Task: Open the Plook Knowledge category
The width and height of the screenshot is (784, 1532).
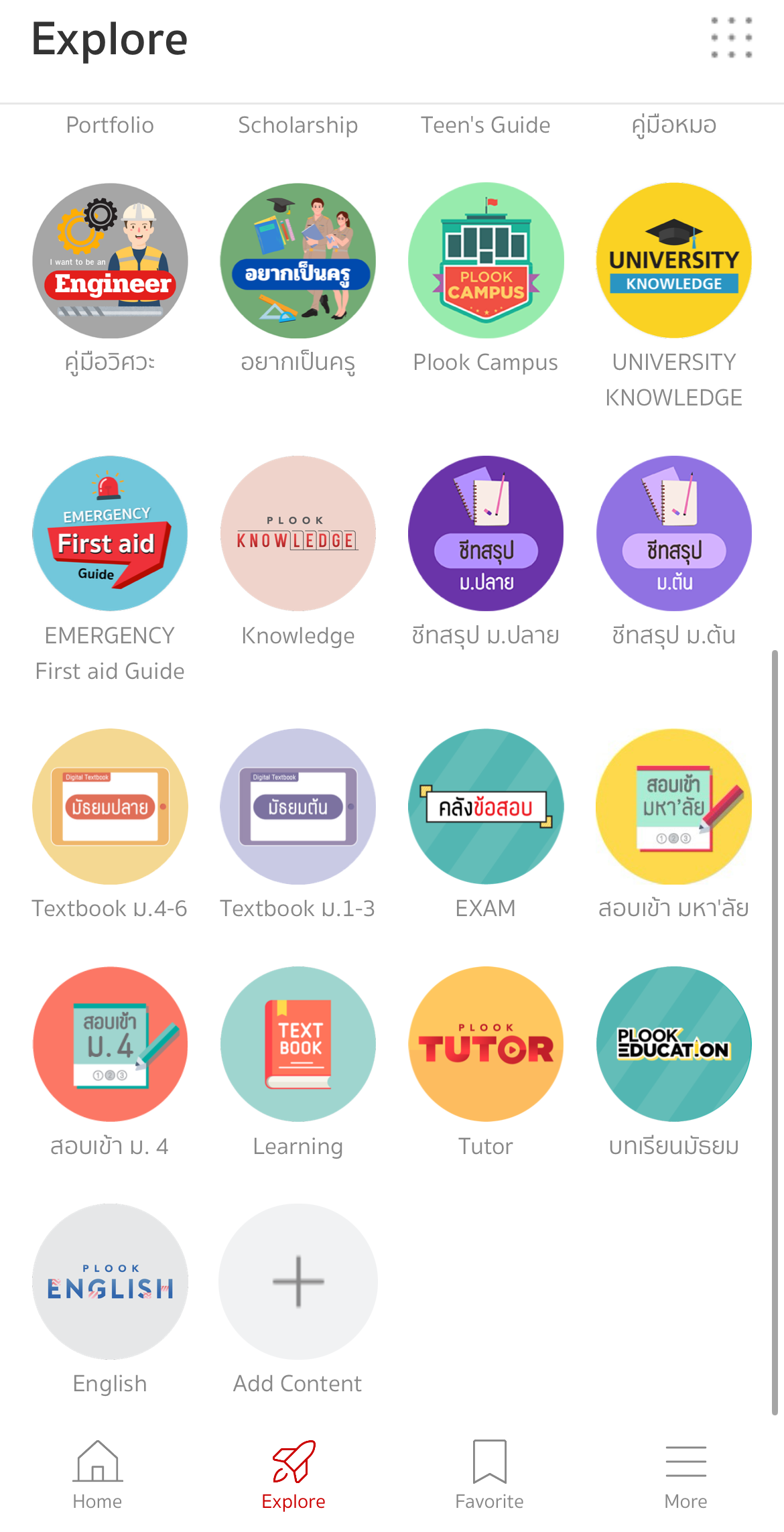Action: click(x=298, y=533)
